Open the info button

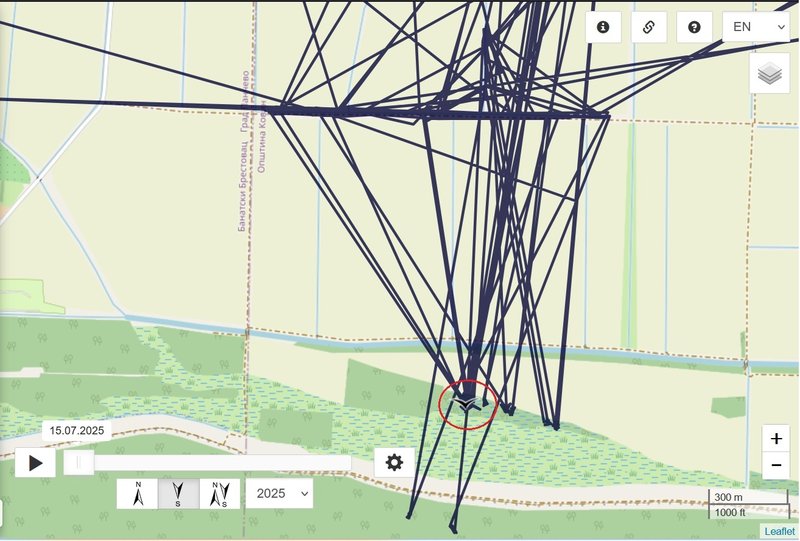point(603,27)
